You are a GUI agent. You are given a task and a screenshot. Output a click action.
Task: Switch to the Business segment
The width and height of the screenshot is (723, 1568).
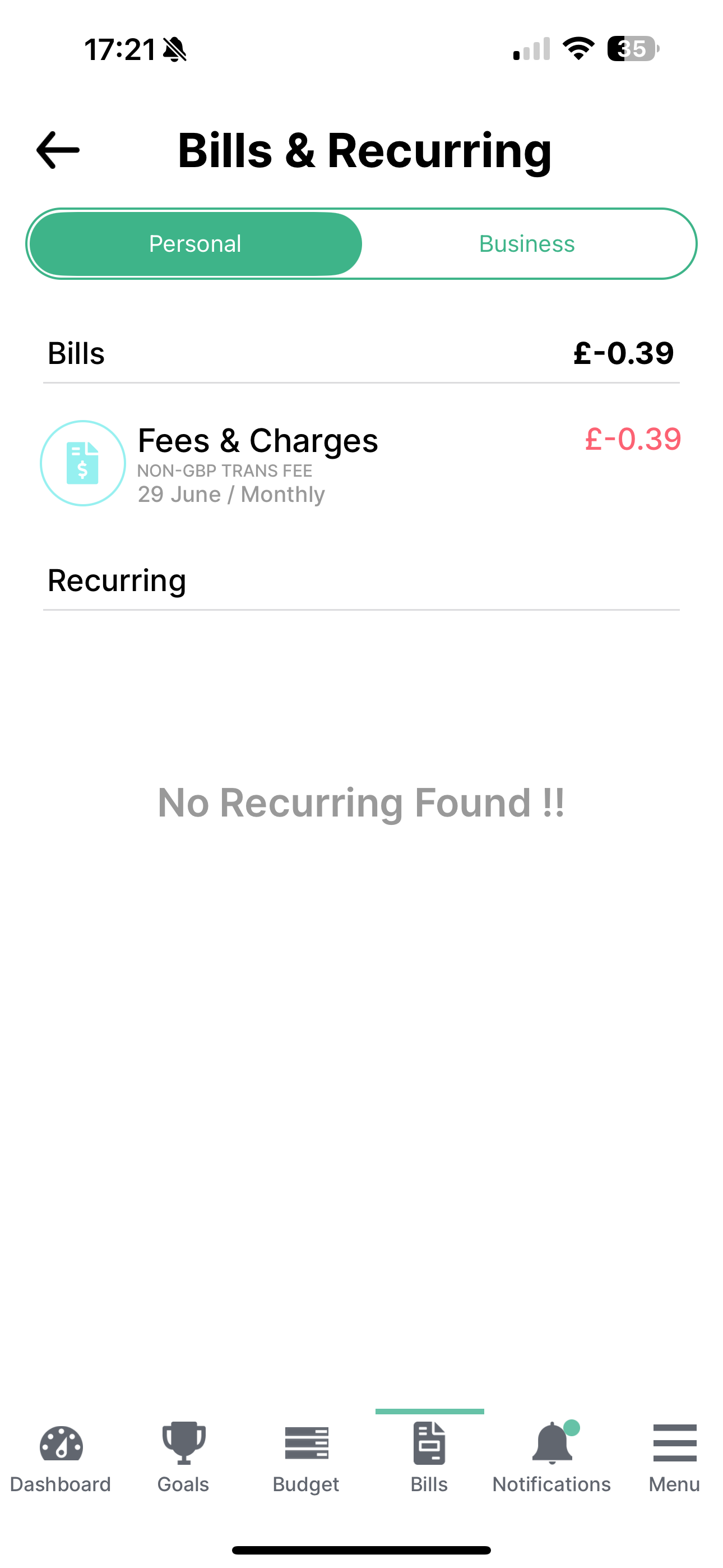[526, 244]
